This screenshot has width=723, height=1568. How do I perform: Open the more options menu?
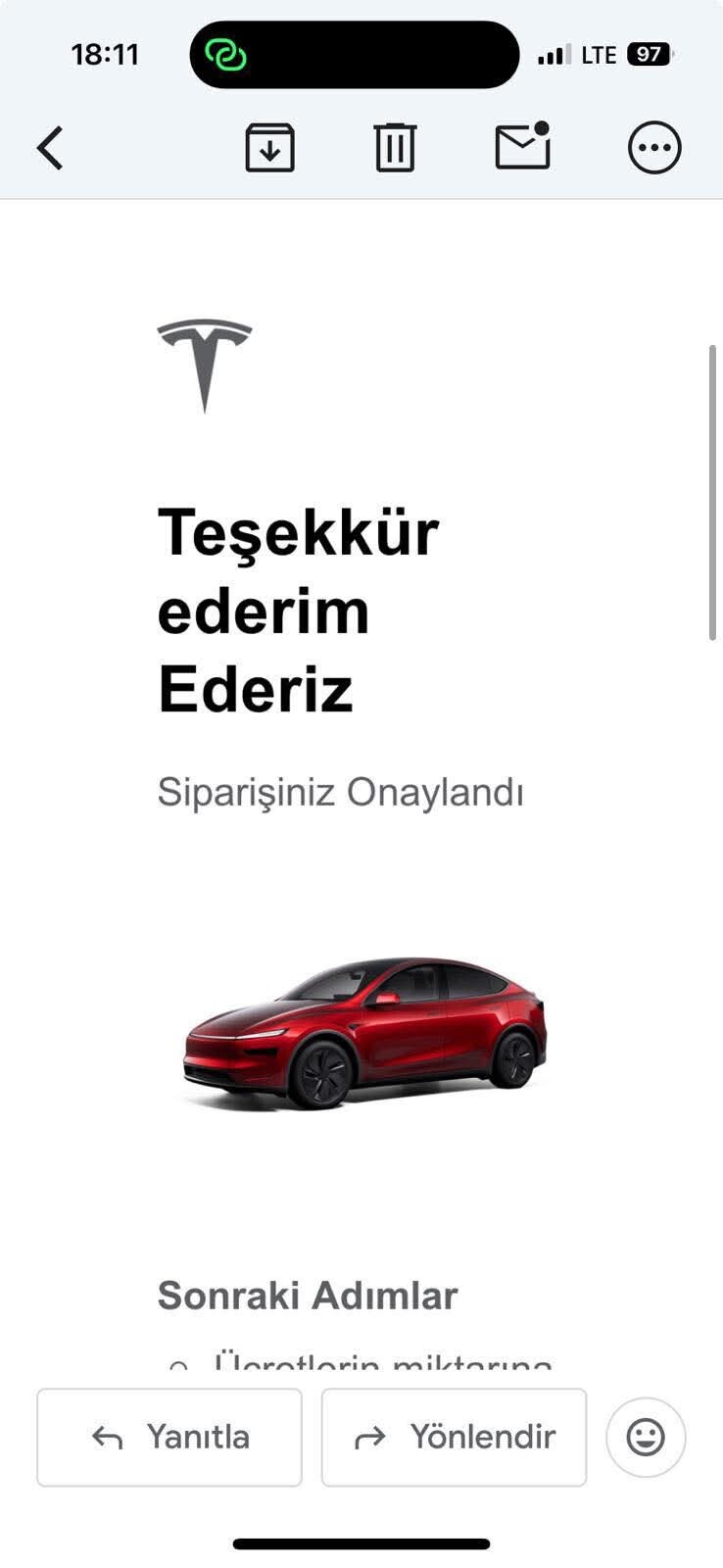click(654, 148)
